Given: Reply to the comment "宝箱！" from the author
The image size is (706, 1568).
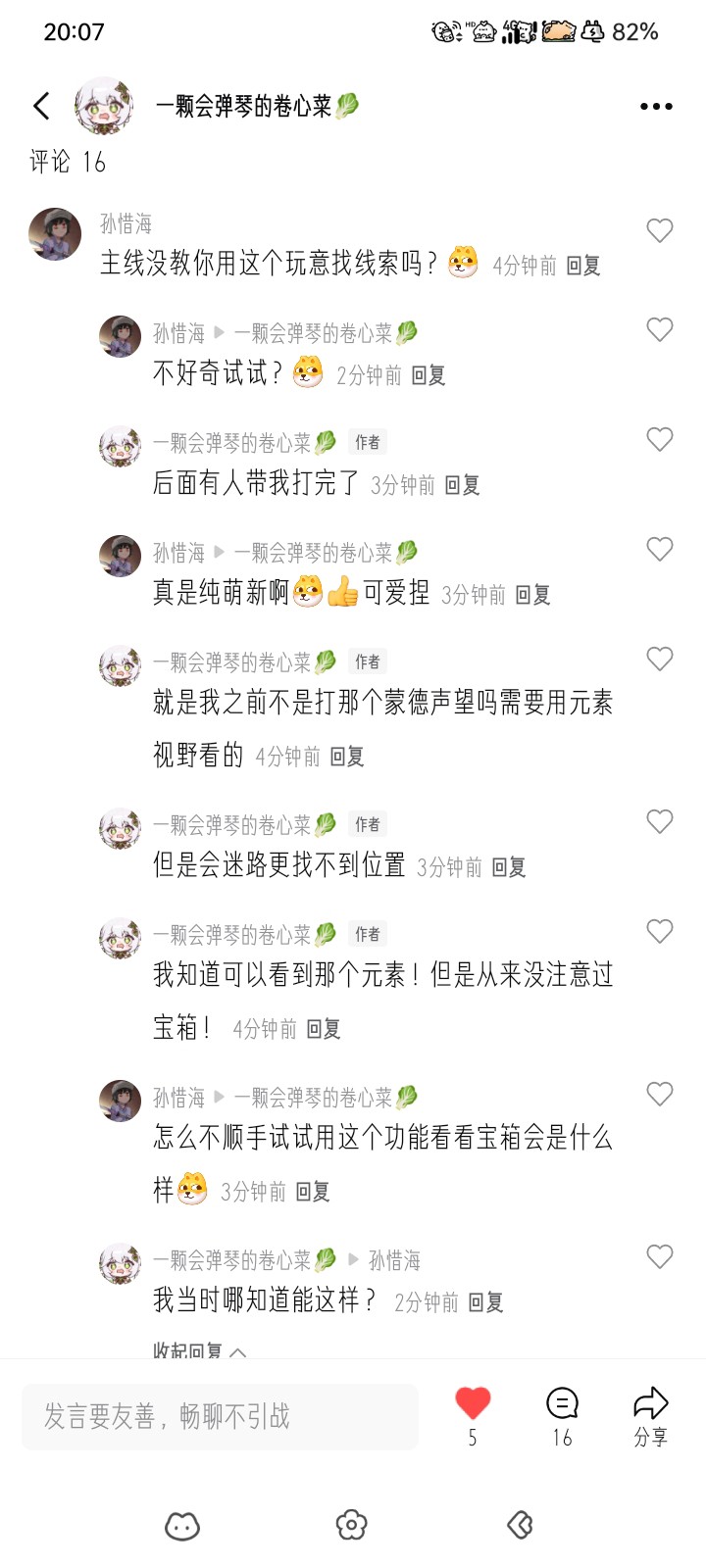Looking at the screenshot, I should [x=324, y=1029].
